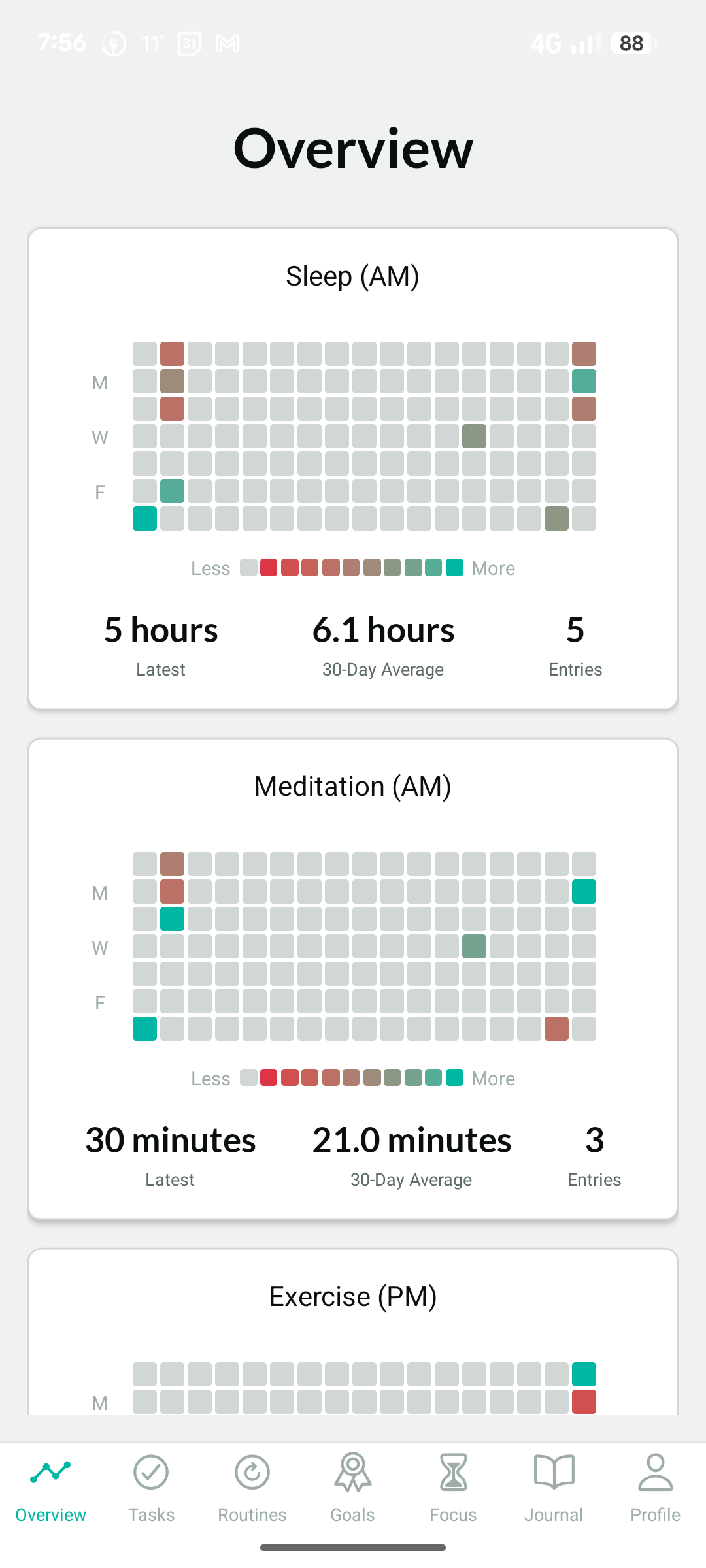Tap the Gmail icon in the status bar

coord(228,42)
